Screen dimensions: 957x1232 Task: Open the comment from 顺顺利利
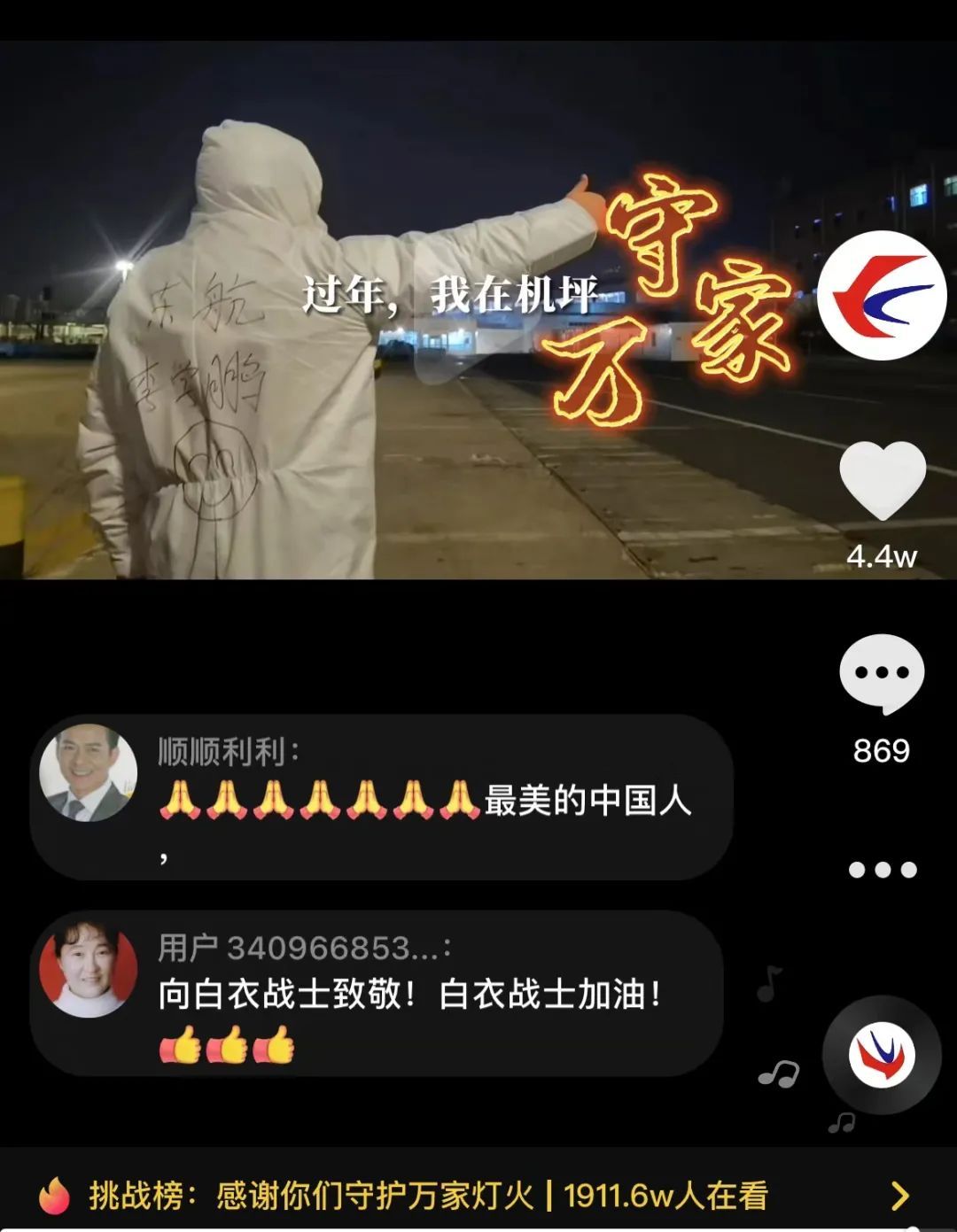point(381,797)
